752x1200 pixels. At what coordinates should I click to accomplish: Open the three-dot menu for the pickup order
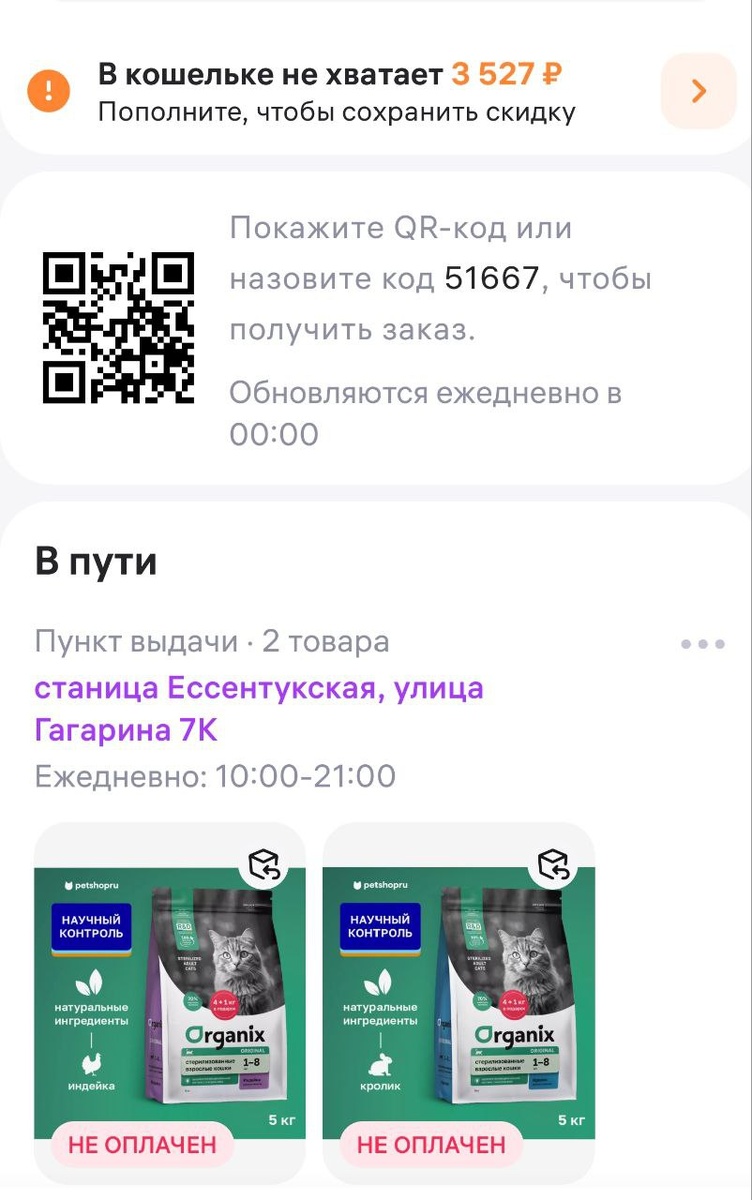[x=702, y=644]
